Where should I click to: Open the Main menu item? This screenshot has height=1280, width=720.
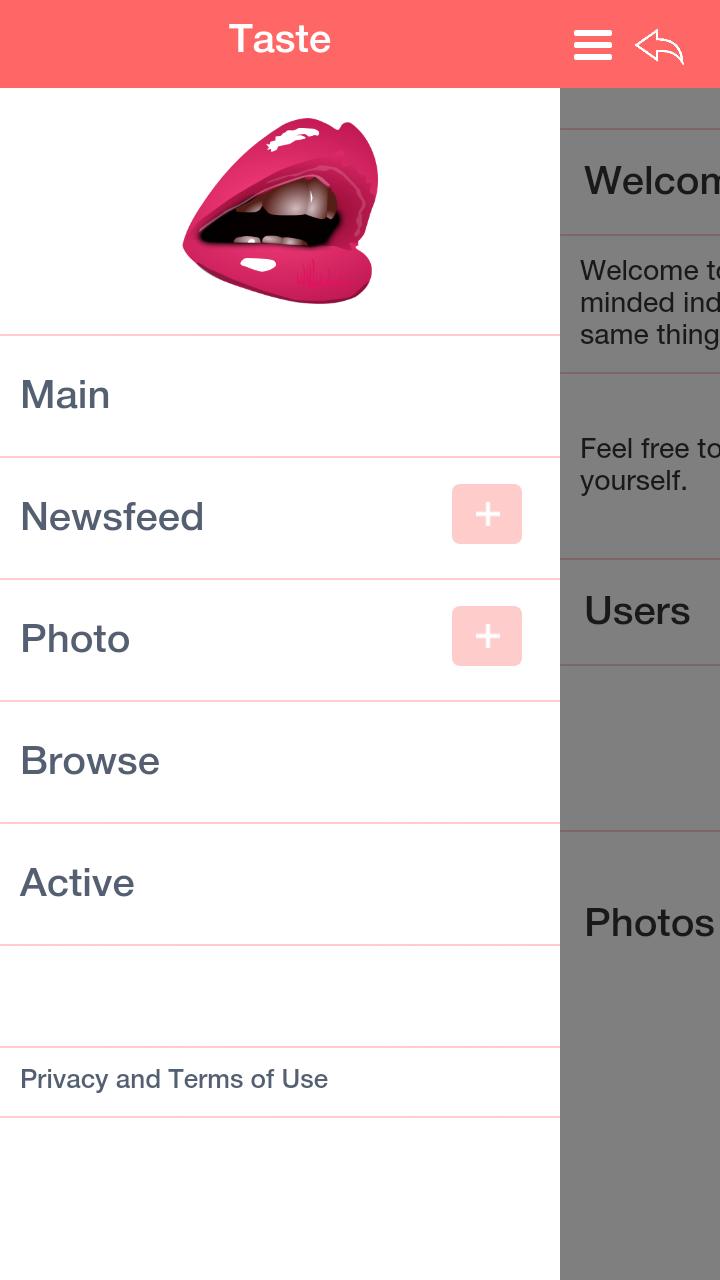point(66,395)
